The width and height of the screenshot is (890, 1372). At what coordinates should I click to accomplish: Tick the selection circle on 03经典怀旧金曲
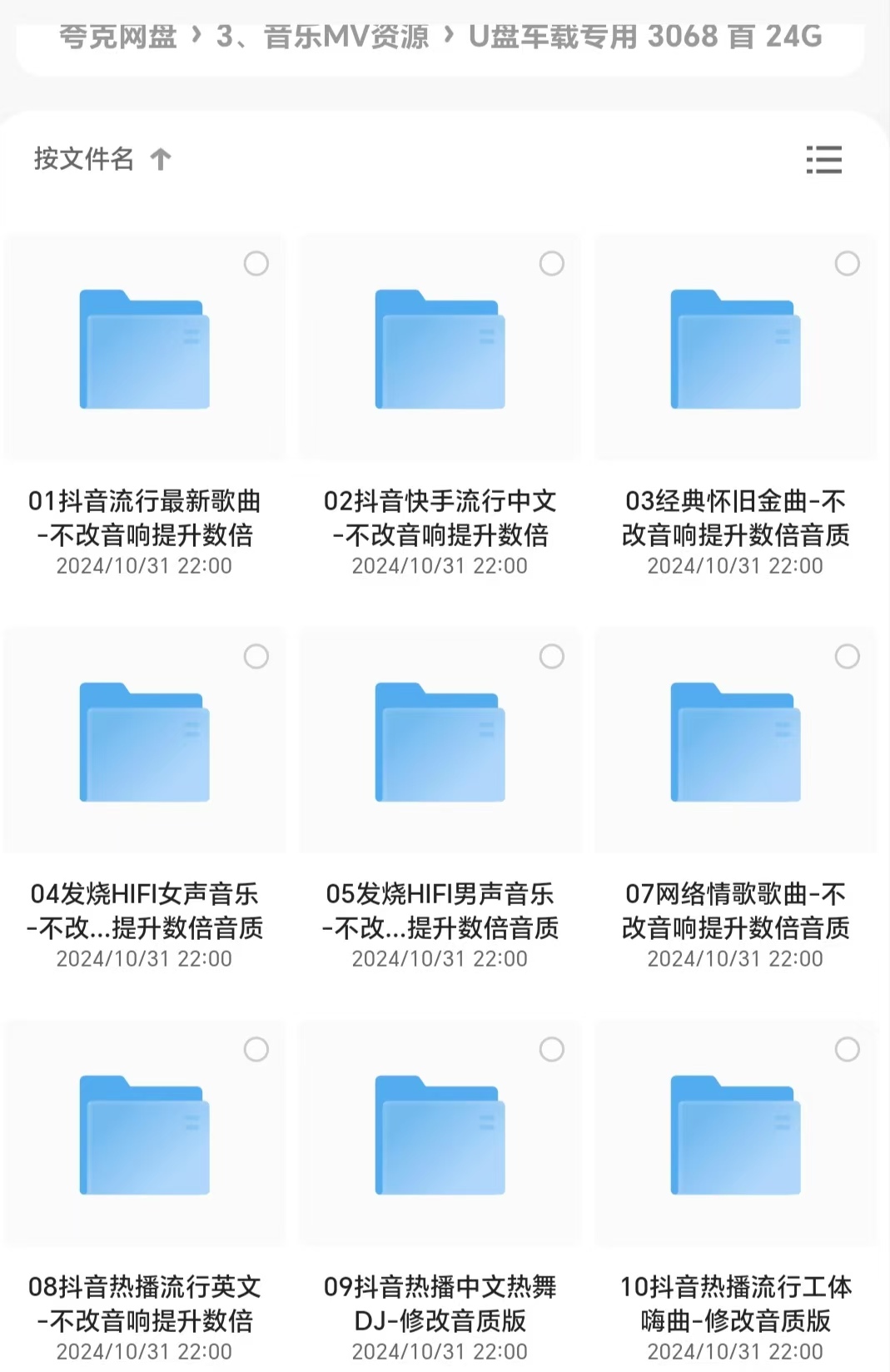click(847, 264)
